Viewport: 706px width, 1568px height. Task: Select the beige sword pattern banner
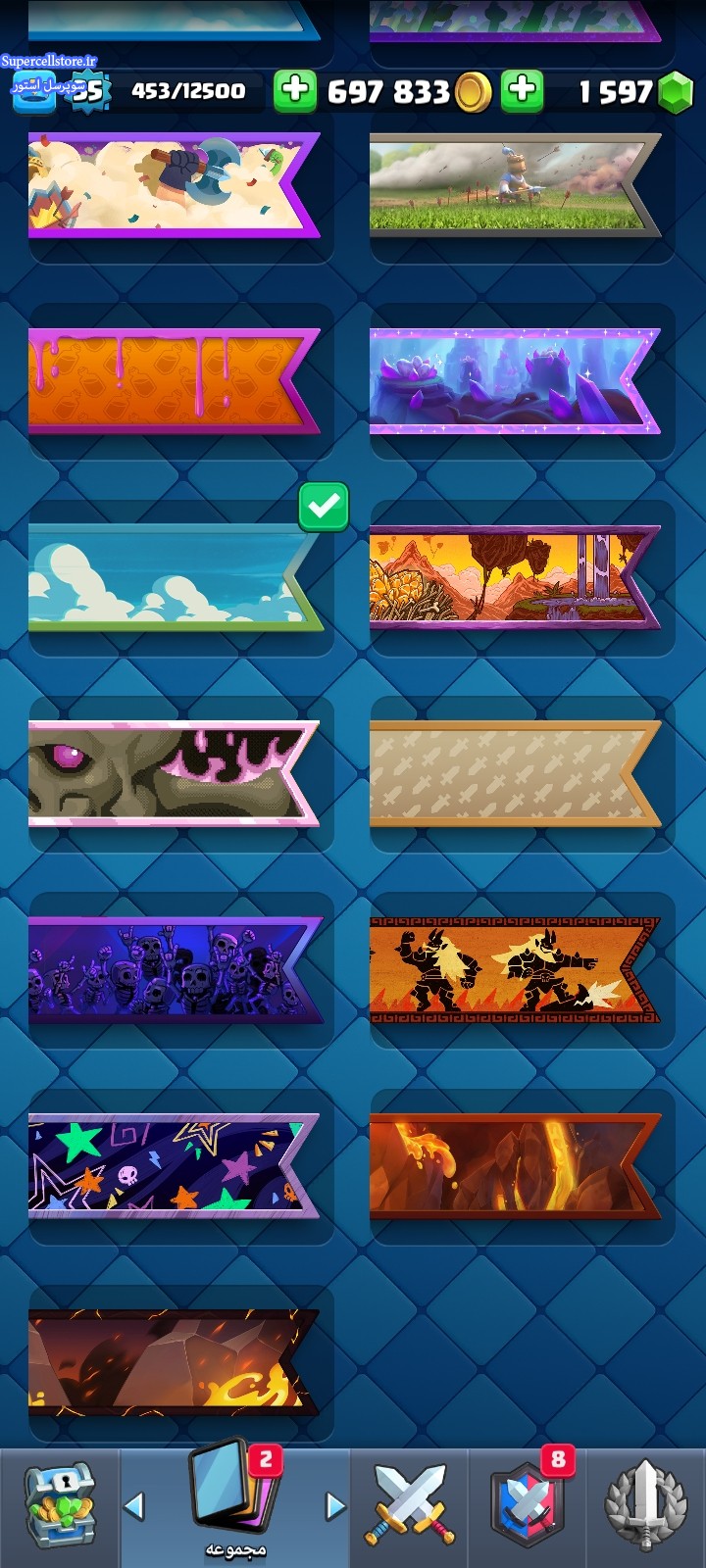pyautogui.click(x=513, y=773)
